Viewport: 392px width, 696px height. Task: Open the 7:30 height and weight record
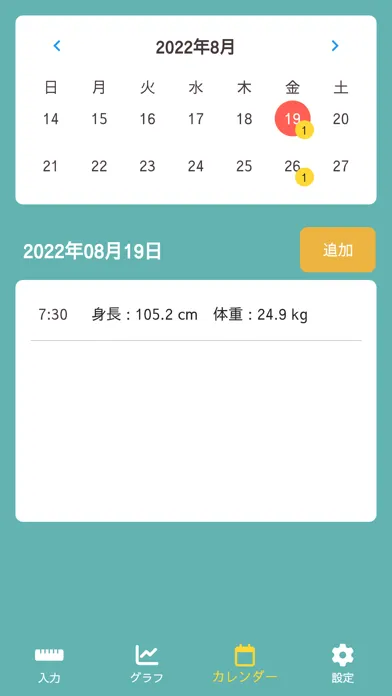tap(196, 315)
